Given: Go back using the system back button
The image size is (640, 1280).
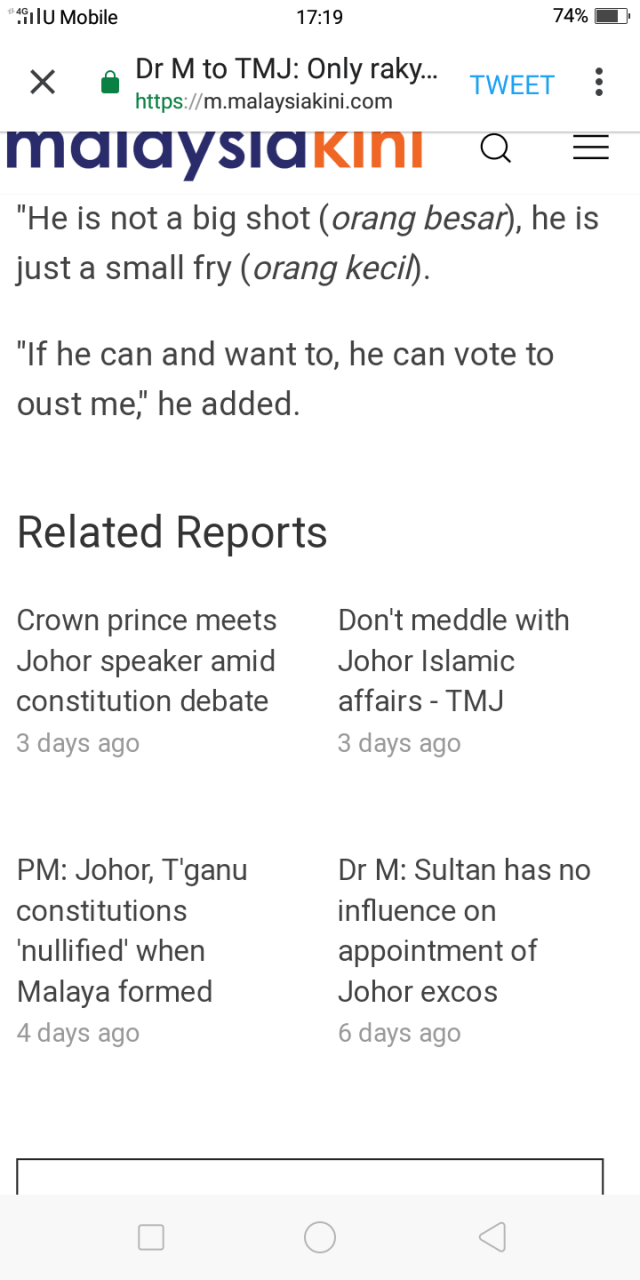Looking at the screenshot, I should [492, 1237].
